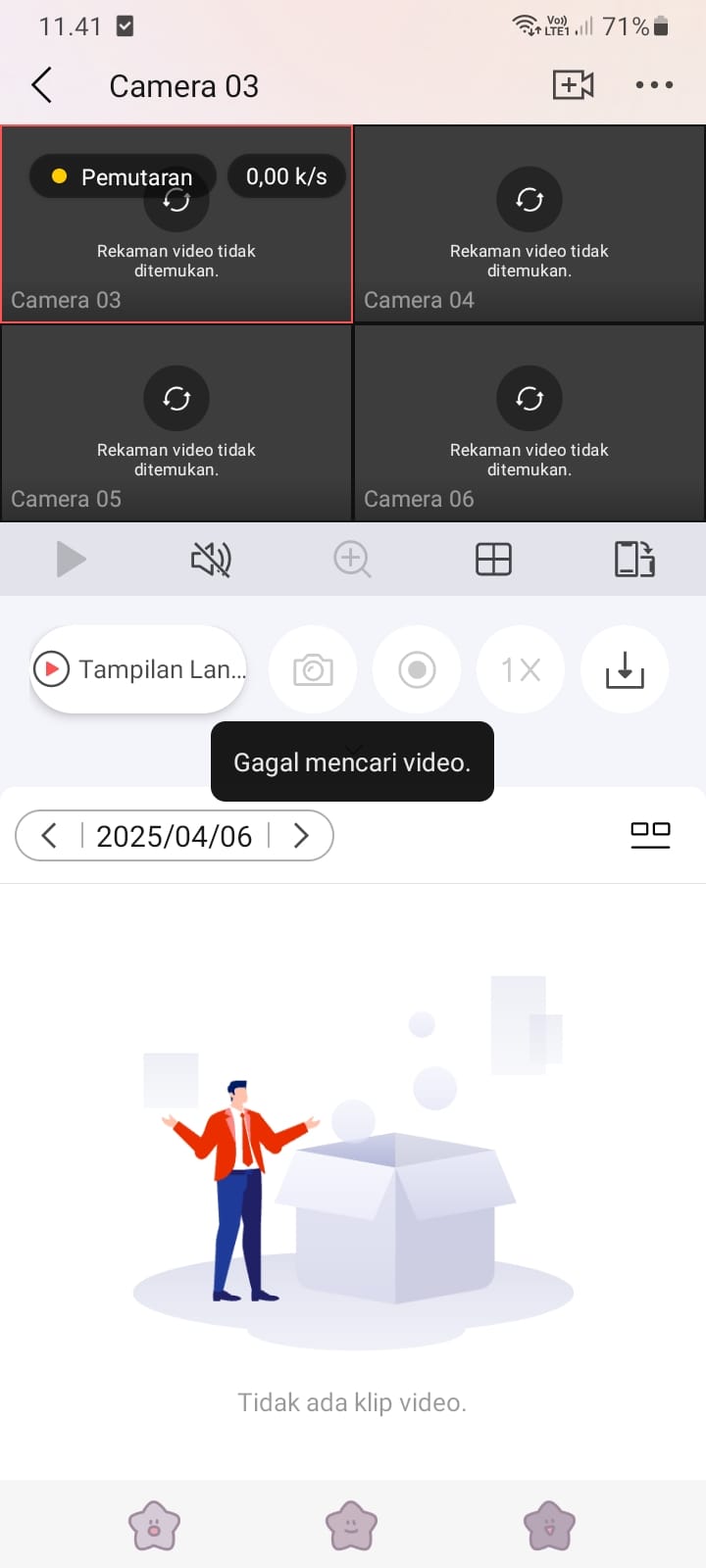Rotate to landscape fullscreen view
The image size is (706, 1568).
click(x=634, y=560)
